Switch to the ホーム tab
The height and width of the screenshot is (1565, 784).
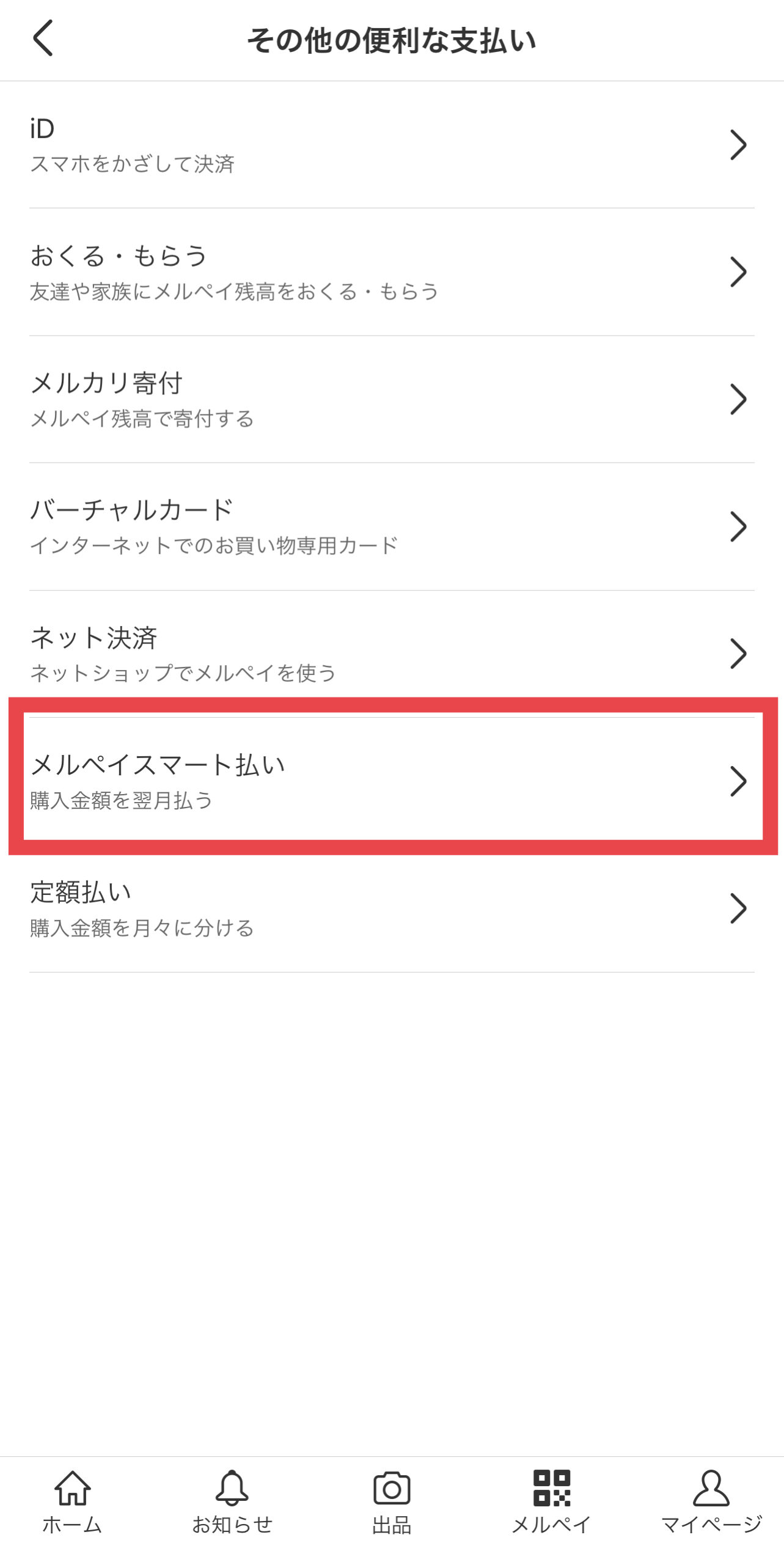point(72,1501)
